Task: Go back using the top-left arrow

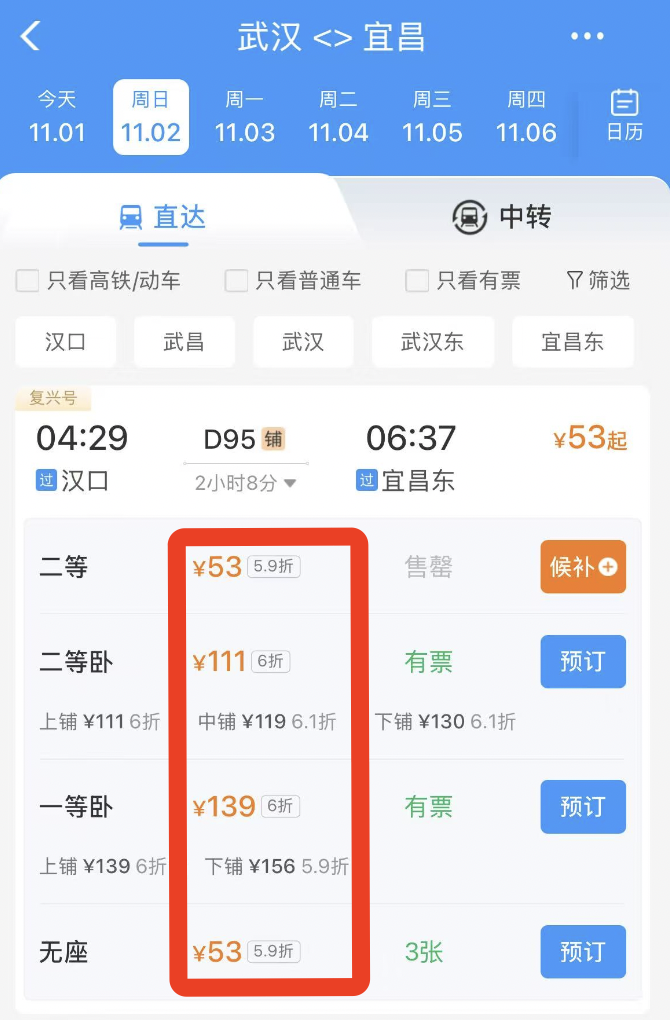Action: (x=30, y=37)
